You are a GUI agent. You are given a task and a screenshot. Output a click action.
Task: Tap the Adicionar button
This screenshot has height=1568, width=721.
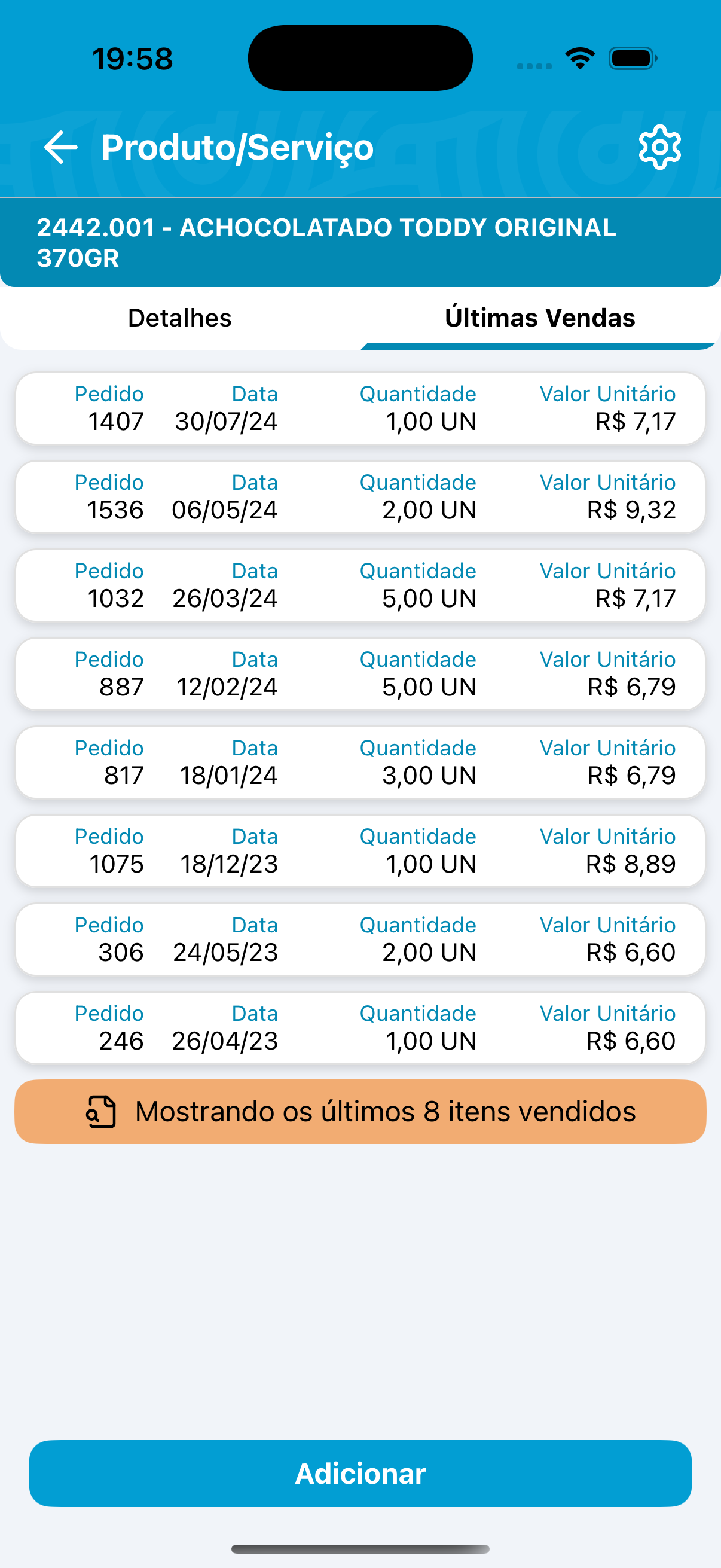(x=360, y=1473)
